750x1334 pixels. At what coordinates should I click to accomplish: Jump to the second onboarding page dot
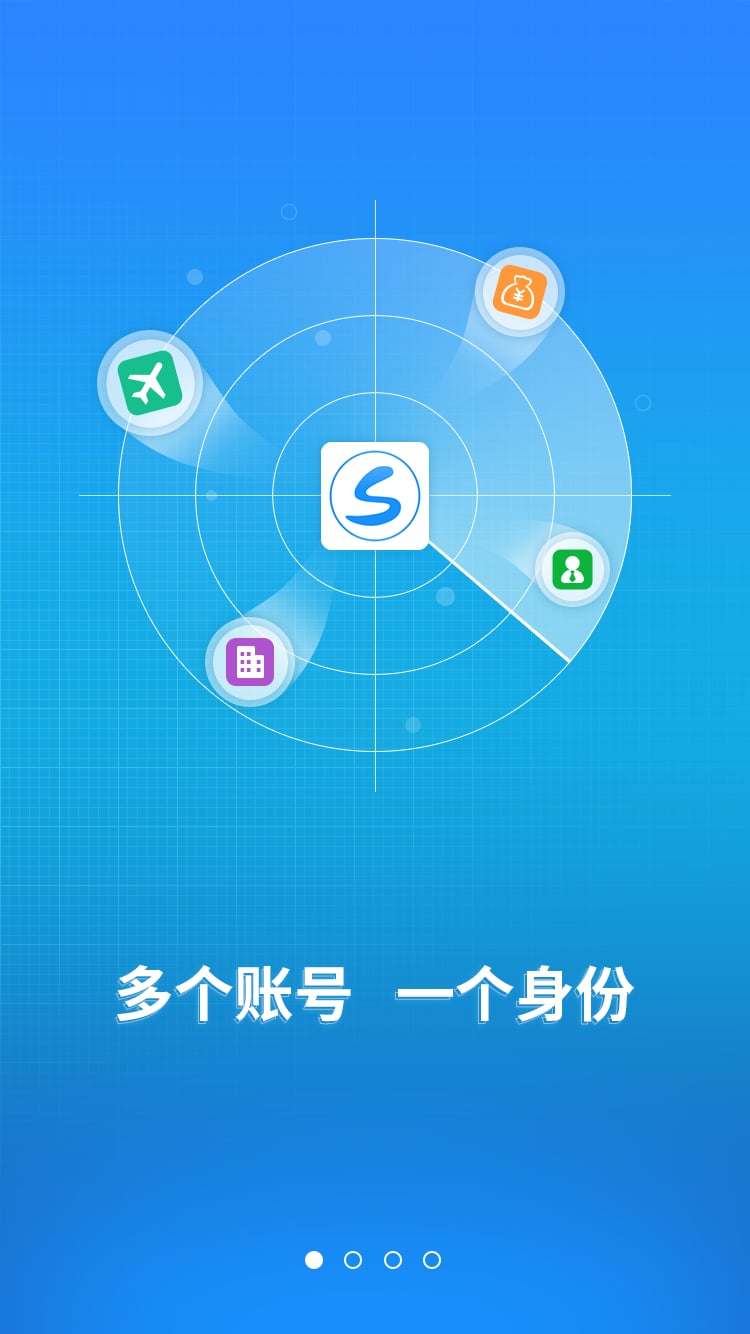[x=353, y=1260]
